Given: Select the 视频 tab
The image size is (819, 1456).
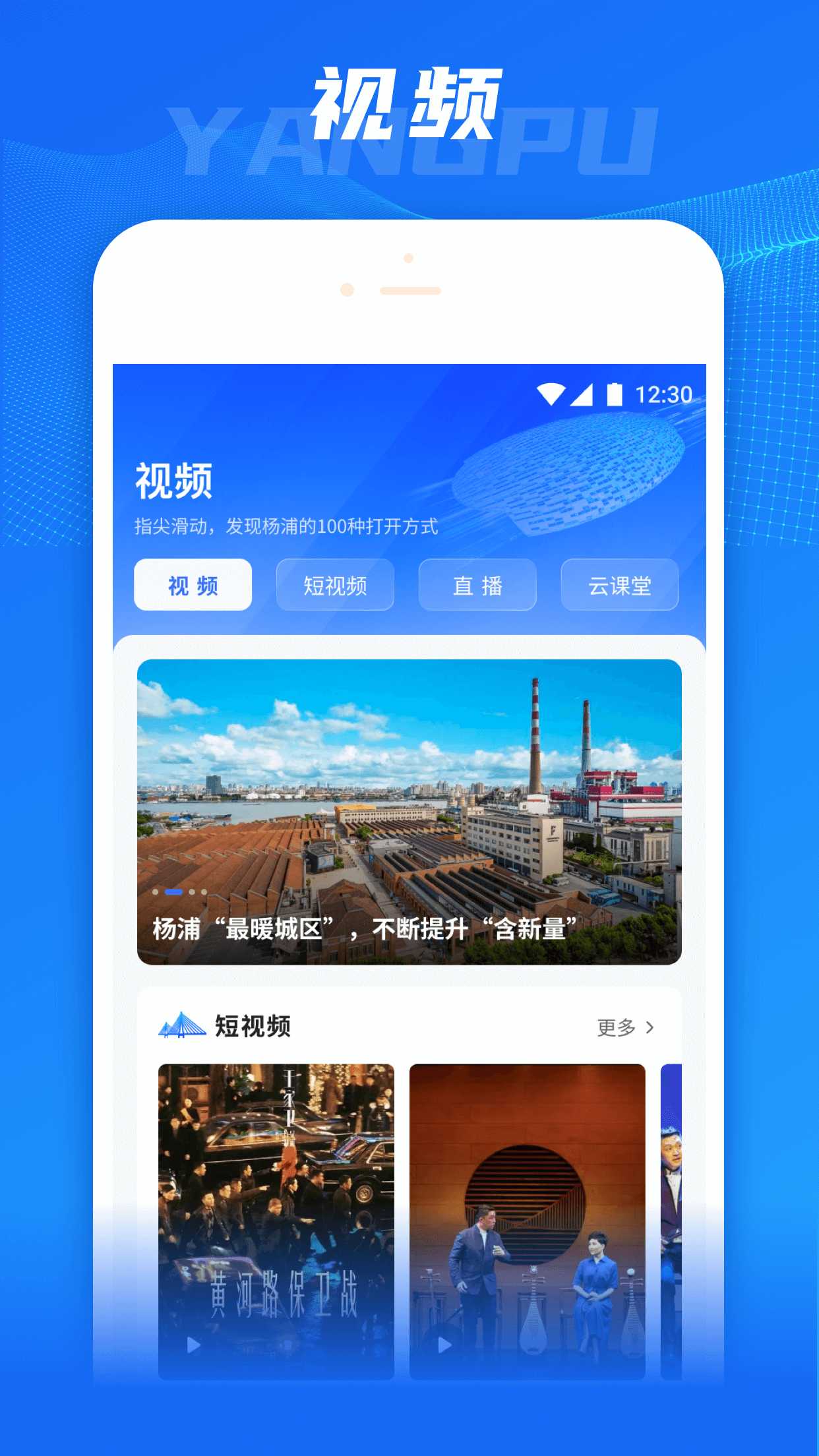Looking at the screenshot, I should coord(193,586).
